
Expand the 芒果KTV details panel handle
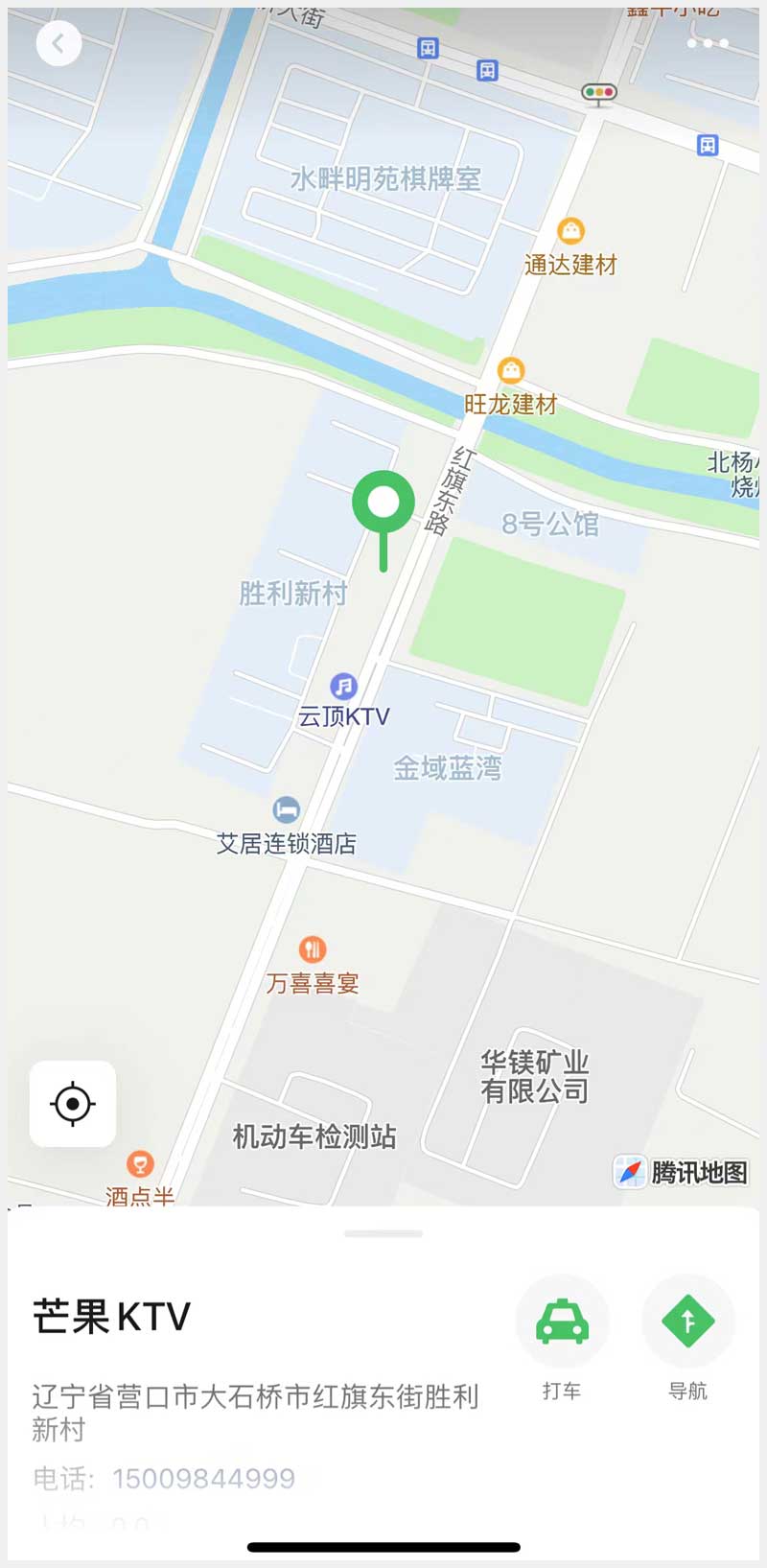(x=383, y=1233)
